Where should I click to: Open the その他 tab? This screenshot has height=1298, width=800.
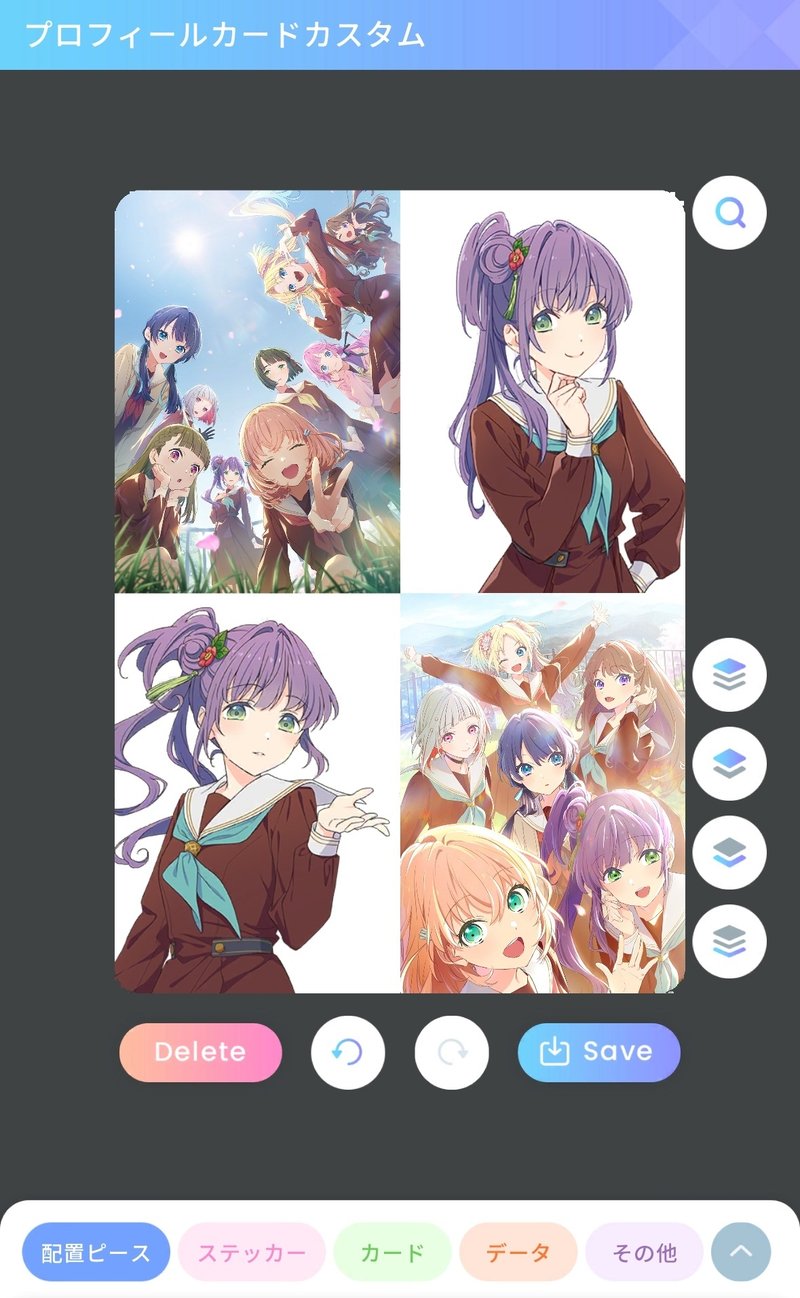click(x=644, y=1252)
